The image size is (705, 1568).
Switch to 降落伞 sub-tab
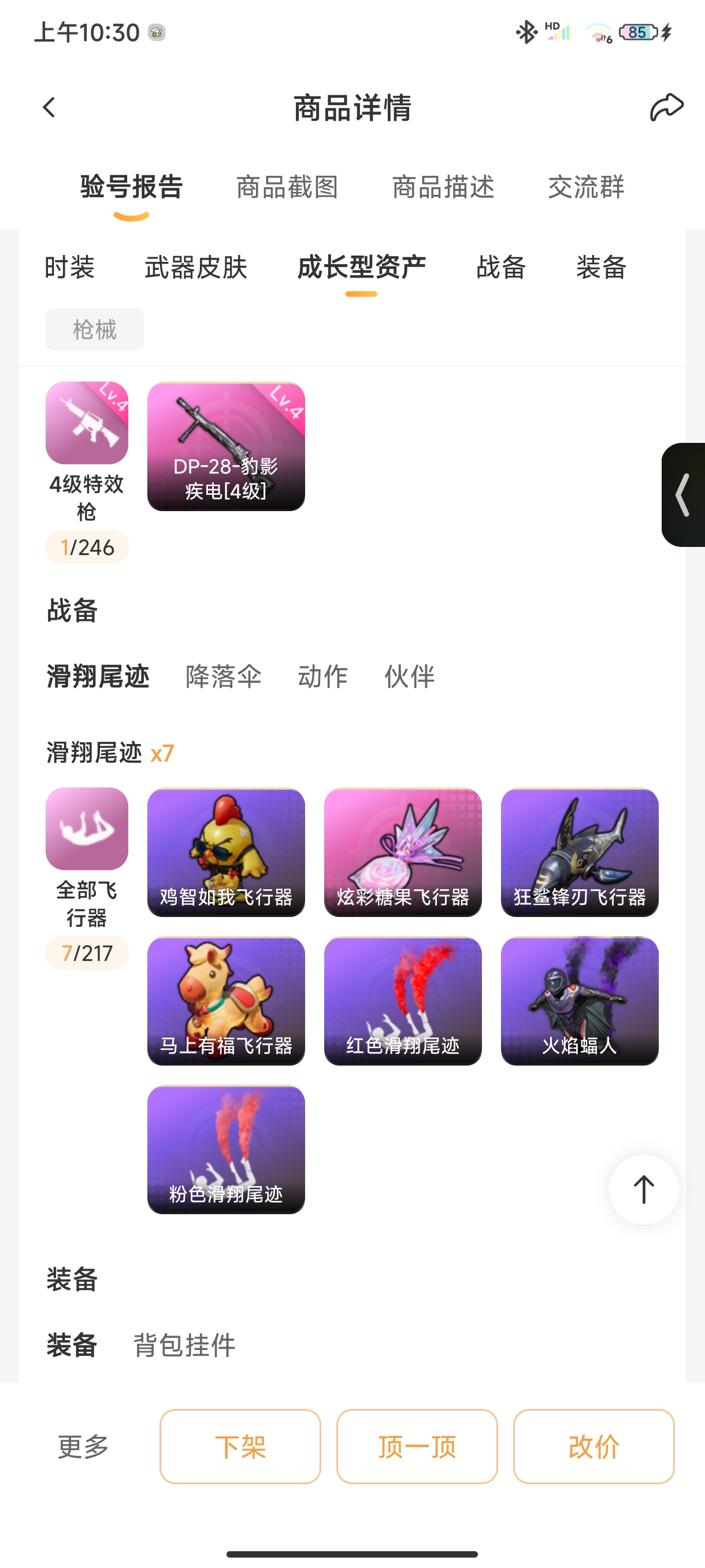223,676
